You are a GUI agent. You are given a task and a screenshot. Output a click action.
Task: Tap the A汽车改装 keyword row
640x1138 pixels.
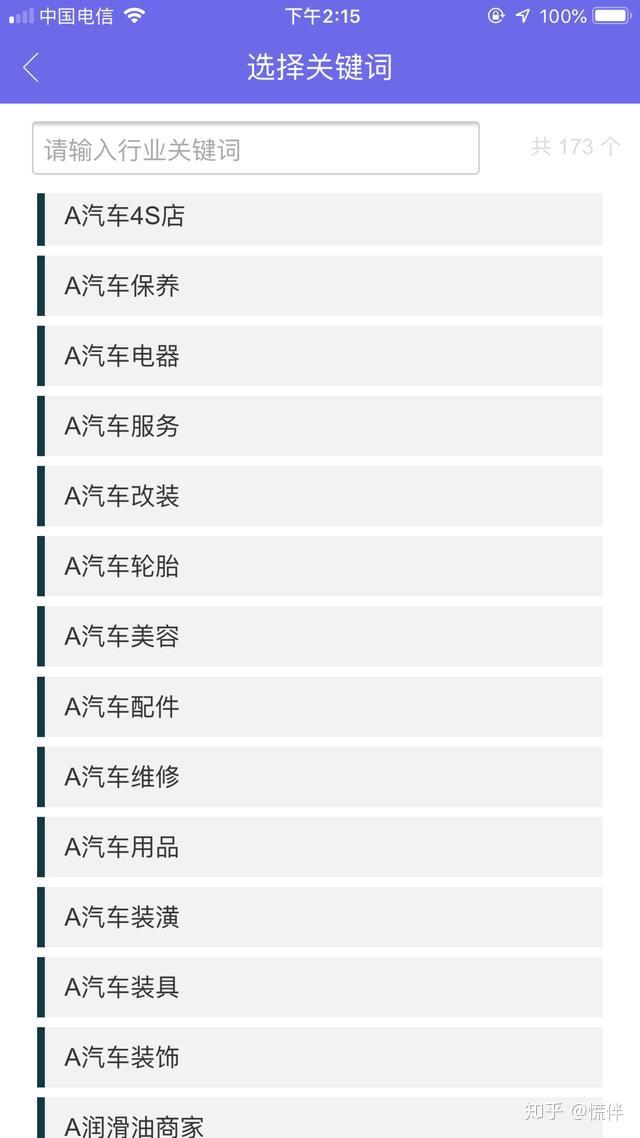320,496
